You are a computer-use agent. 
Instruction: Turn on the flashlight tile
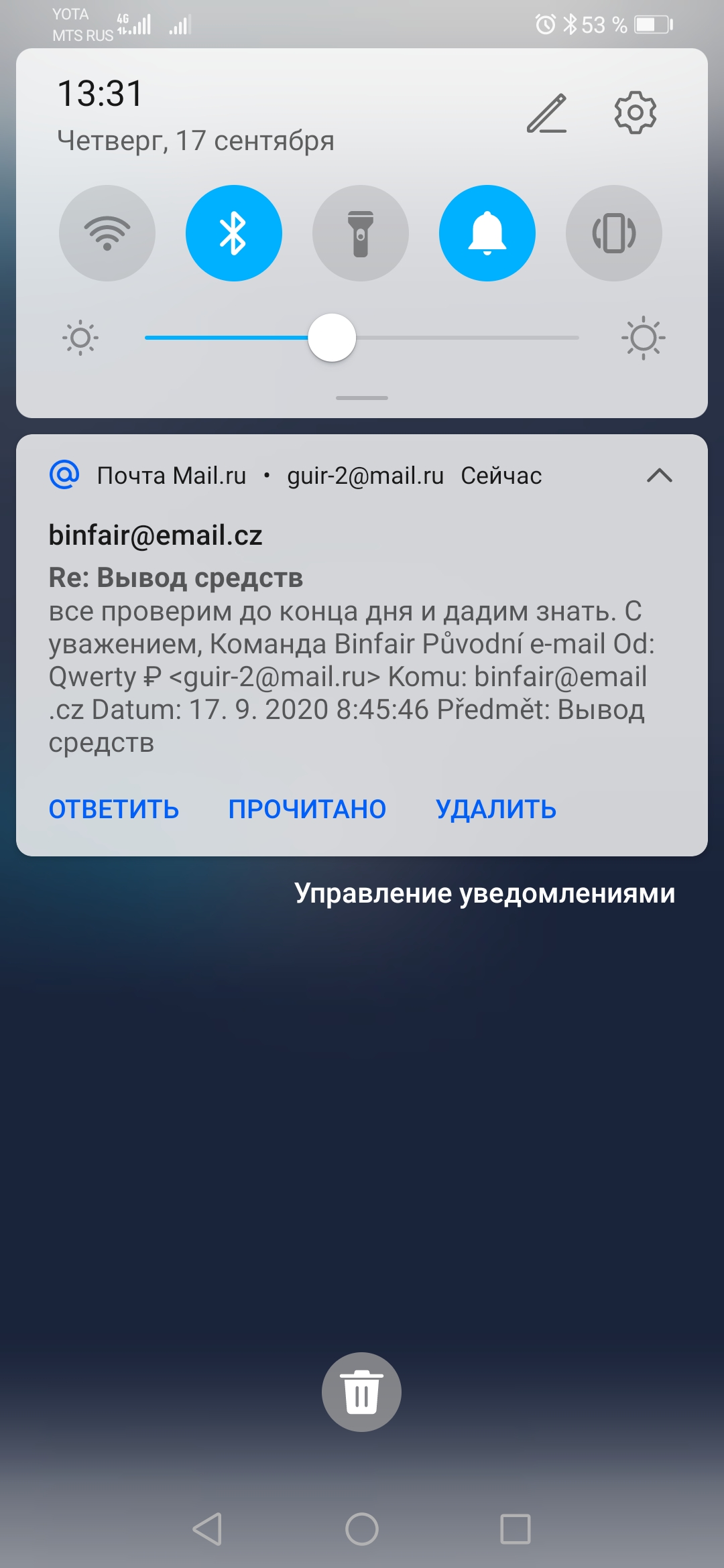point(360,233)
